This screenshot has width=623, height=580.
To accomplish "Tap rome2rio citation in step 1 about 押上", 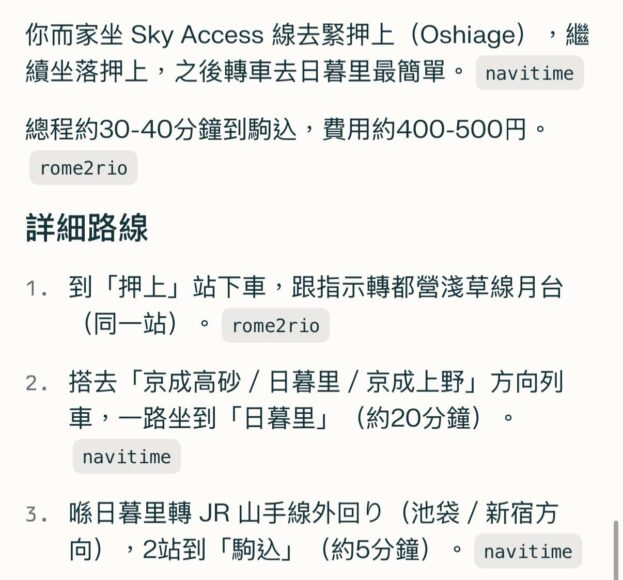I will tap(275, 325).
